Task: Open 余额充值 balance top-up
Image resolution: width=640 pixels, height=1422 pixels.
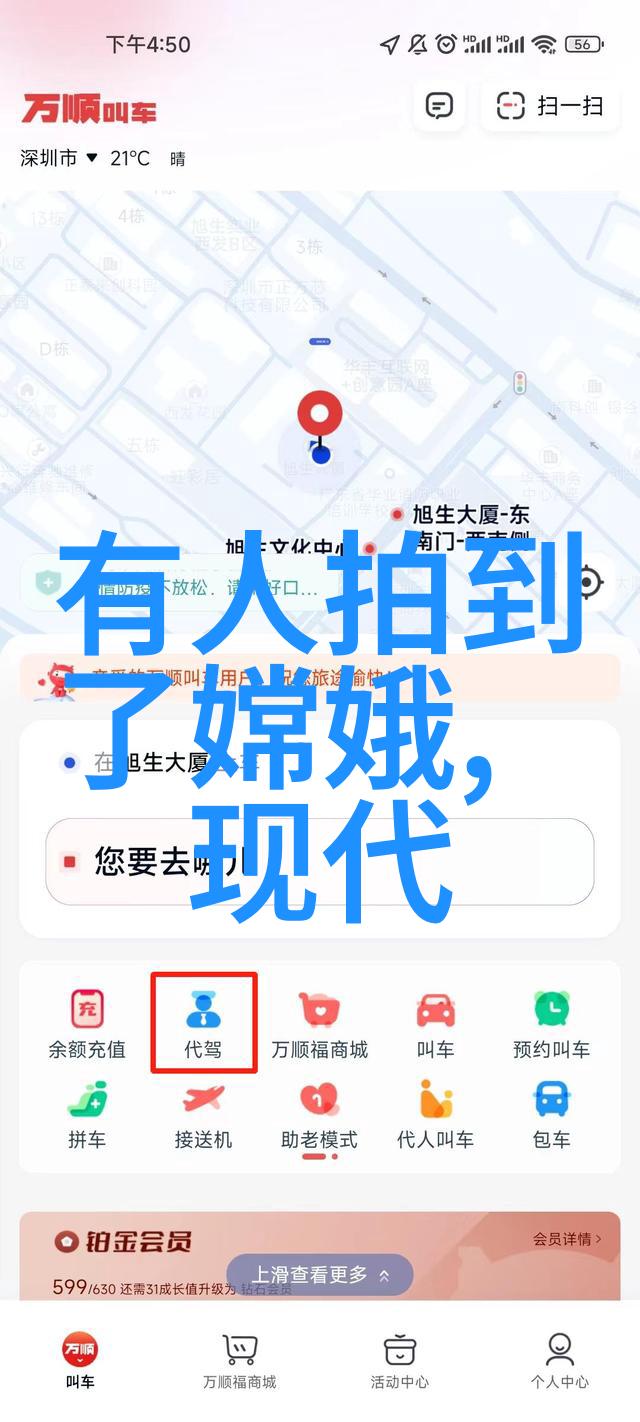Action: pos(87,1024)
